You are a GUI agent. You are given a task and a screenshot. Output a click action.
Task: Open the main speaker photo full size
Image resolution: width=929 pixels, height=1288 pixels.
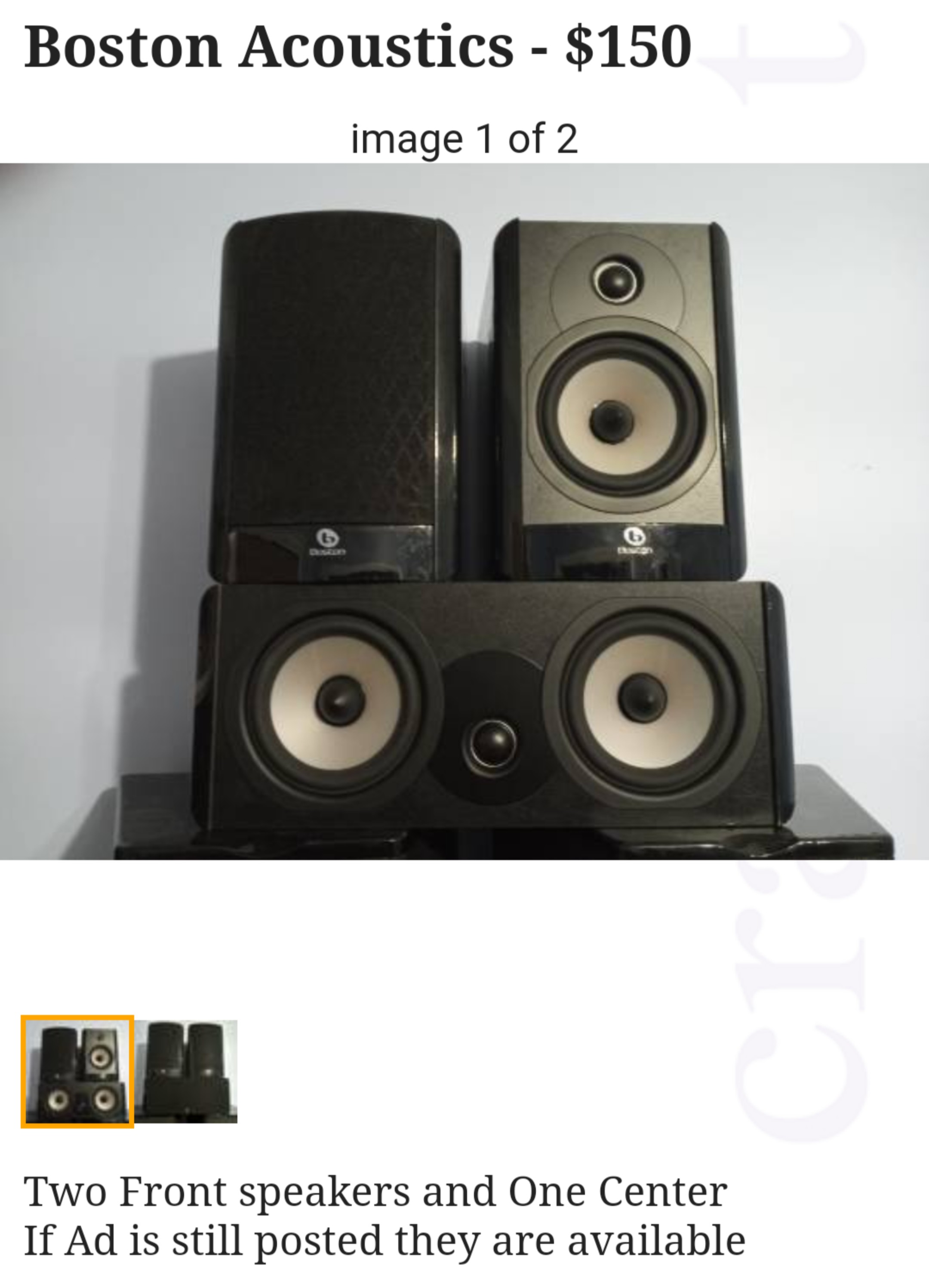[x=464, y=511]
